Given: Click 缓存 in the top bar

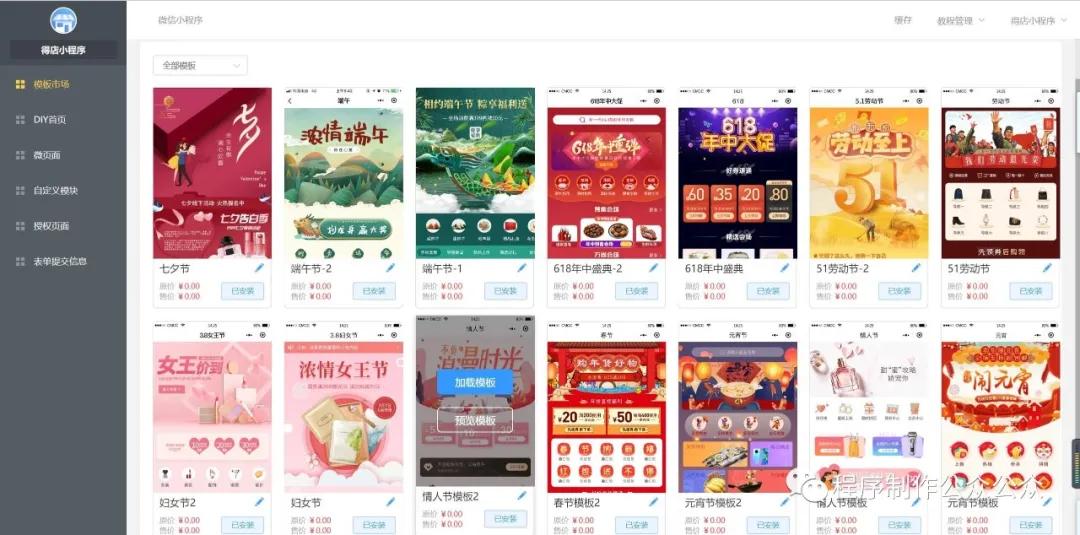Looking at the screenshot, I should point(902,20).
